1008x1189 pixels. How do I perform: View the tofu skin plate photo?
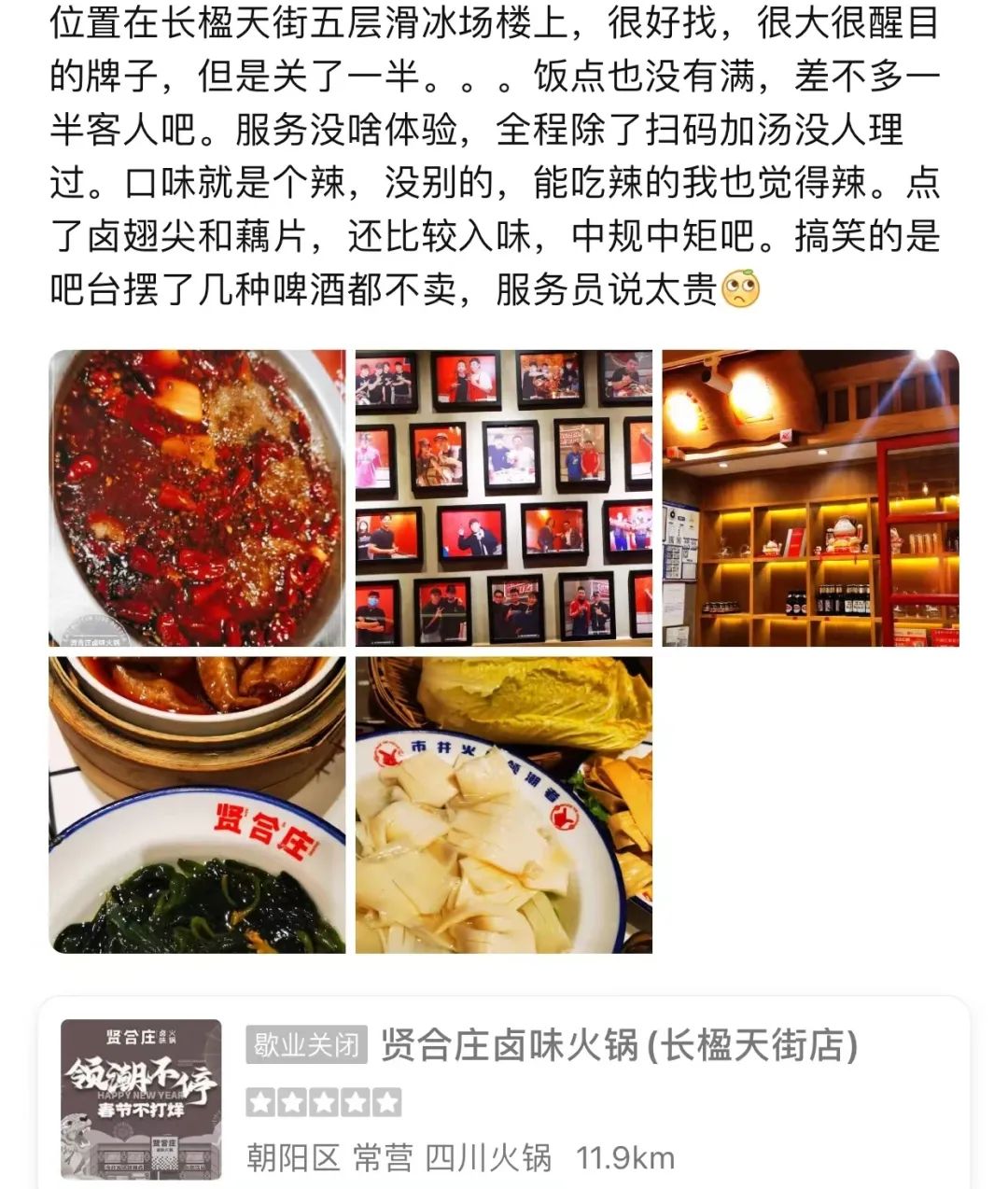(x=504, y=804)
